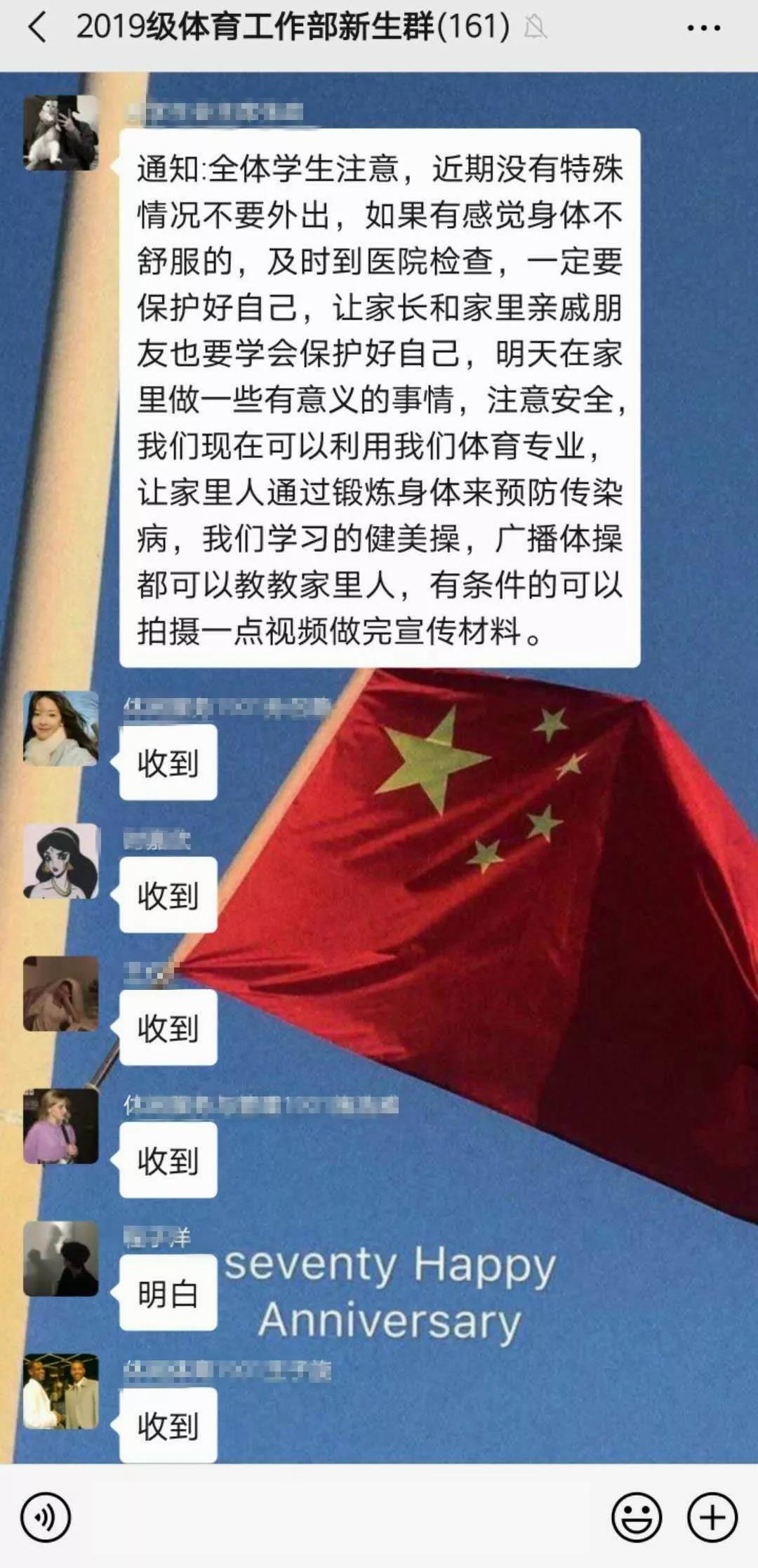Image resolution: width=758 pixels, height=1568 pixels.
Task: Open avatar of the 明白 reply sender
Action: pyautogui.click(x=61, y=1259)
